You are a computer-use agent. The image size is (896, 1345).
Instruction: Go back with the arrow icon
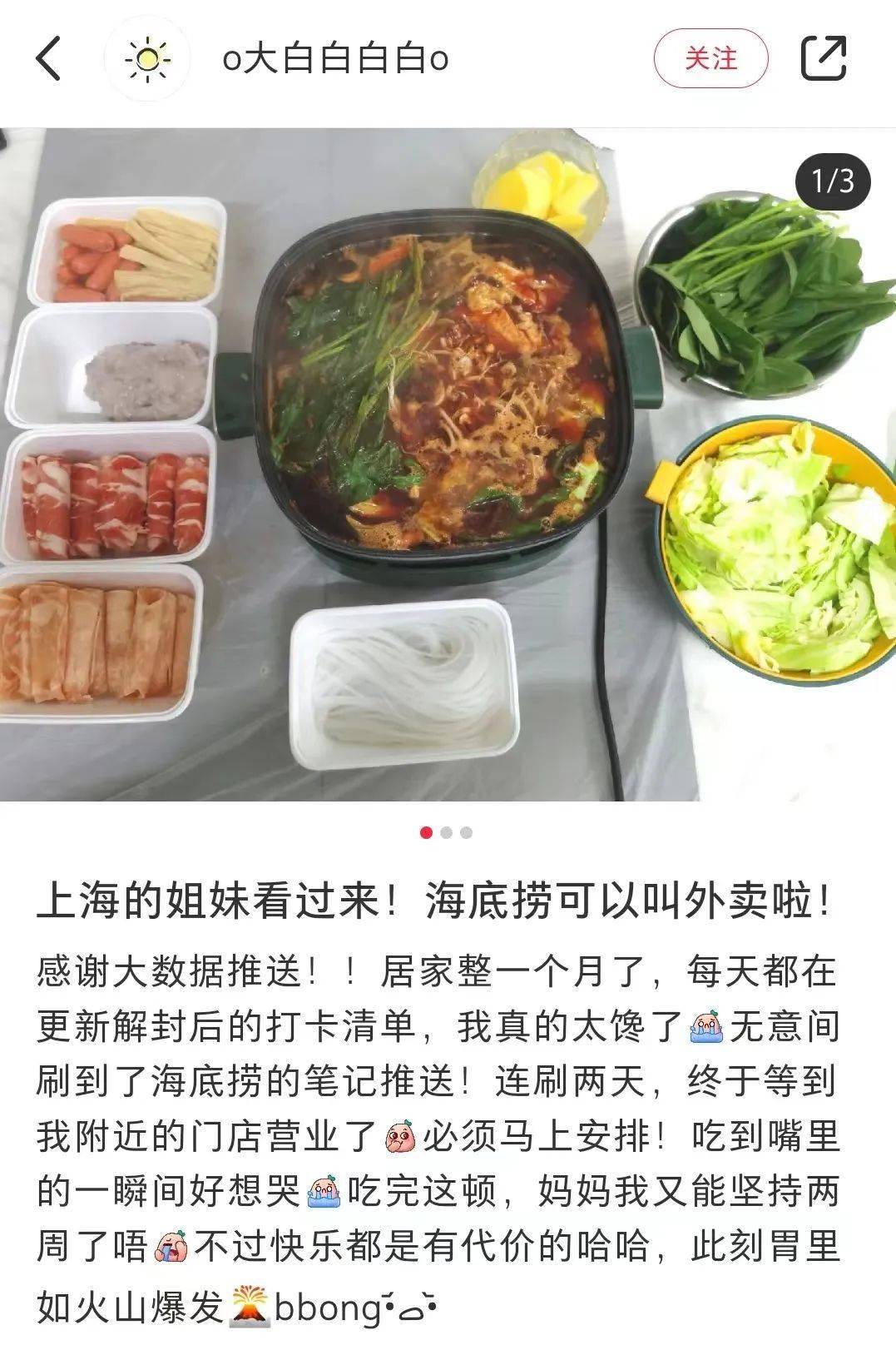(x=49, y=59)
